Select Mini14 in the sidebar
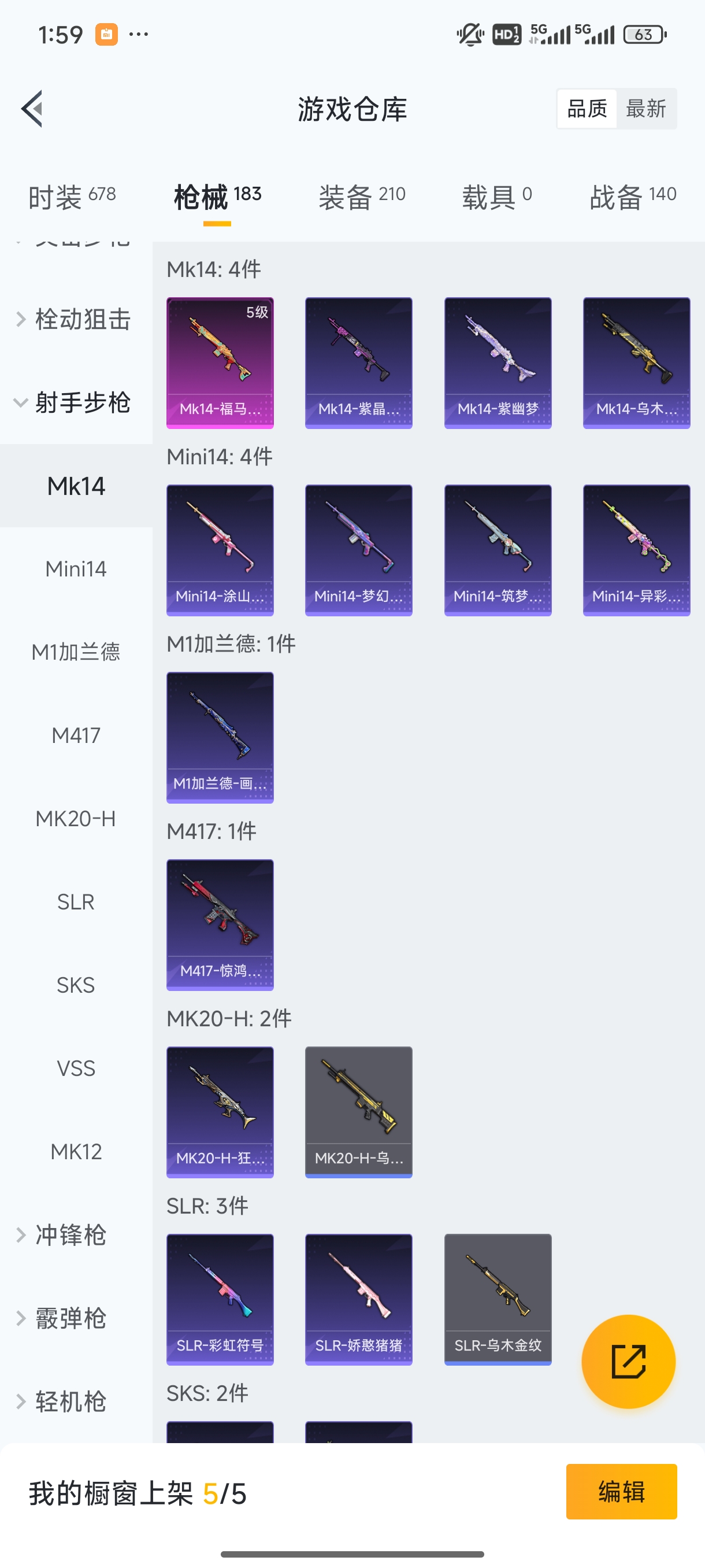Image resolution: width=705 pixels, height=1568 pixels. point(76,568)
